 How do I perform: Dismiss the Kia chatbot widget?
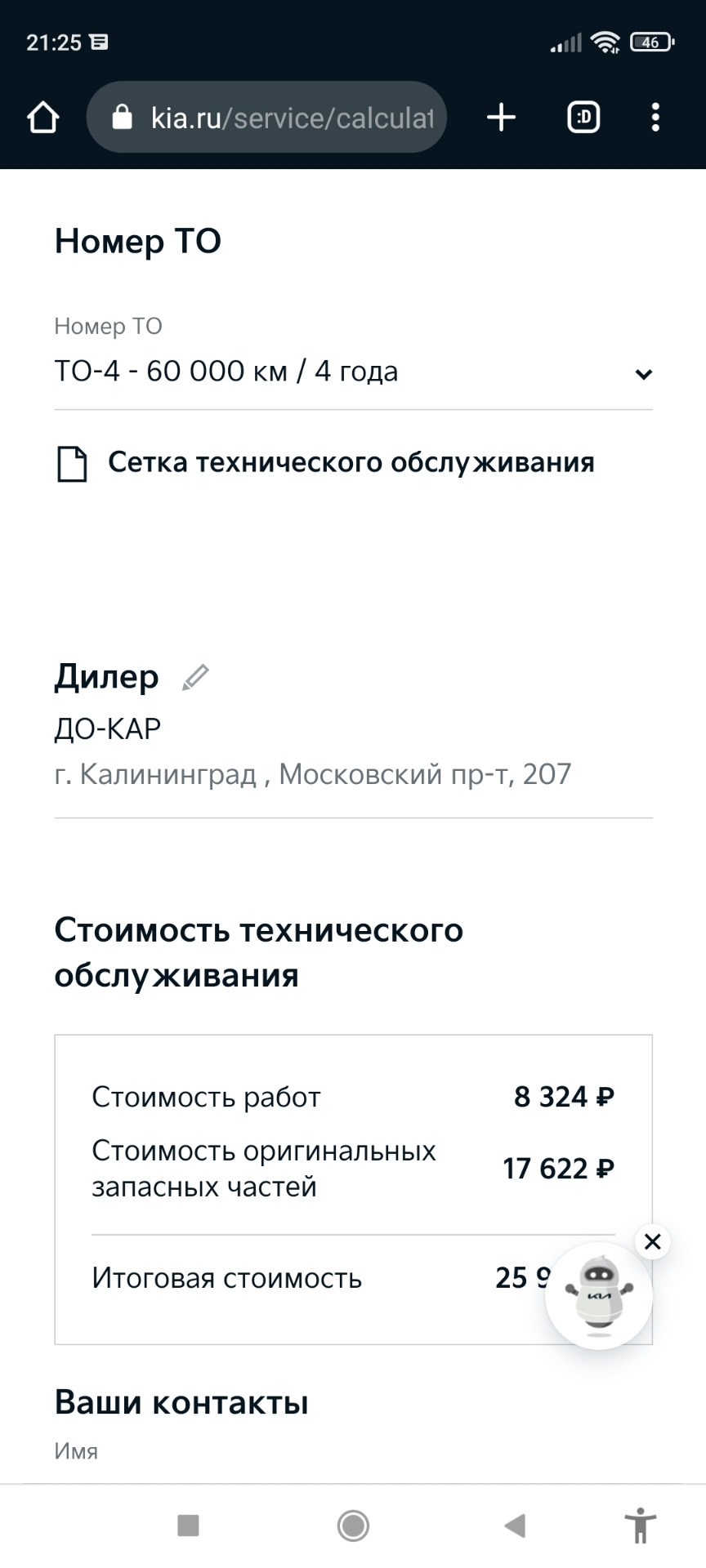pos(652,1242)
